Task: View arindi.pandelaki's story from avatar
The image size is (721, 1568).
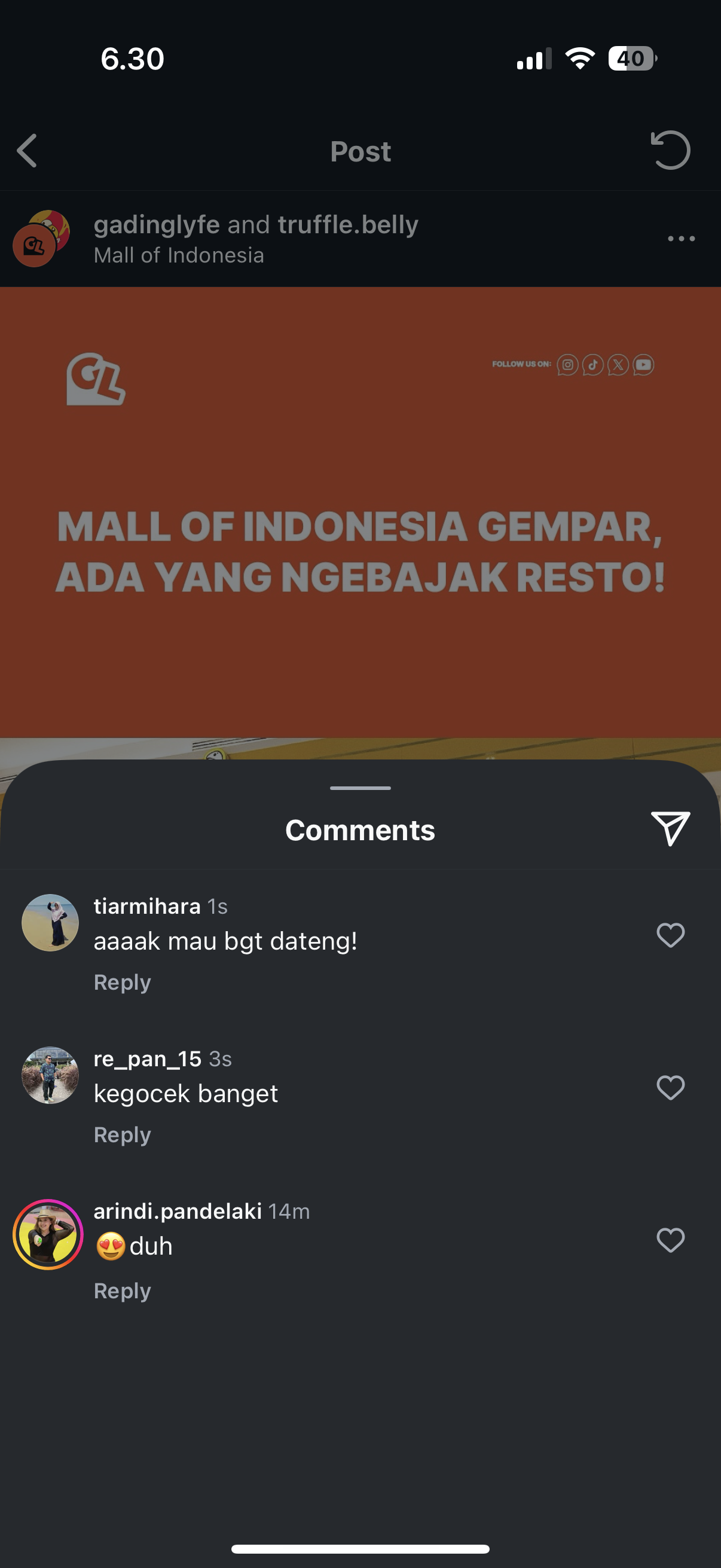Action: [48, 1234]
